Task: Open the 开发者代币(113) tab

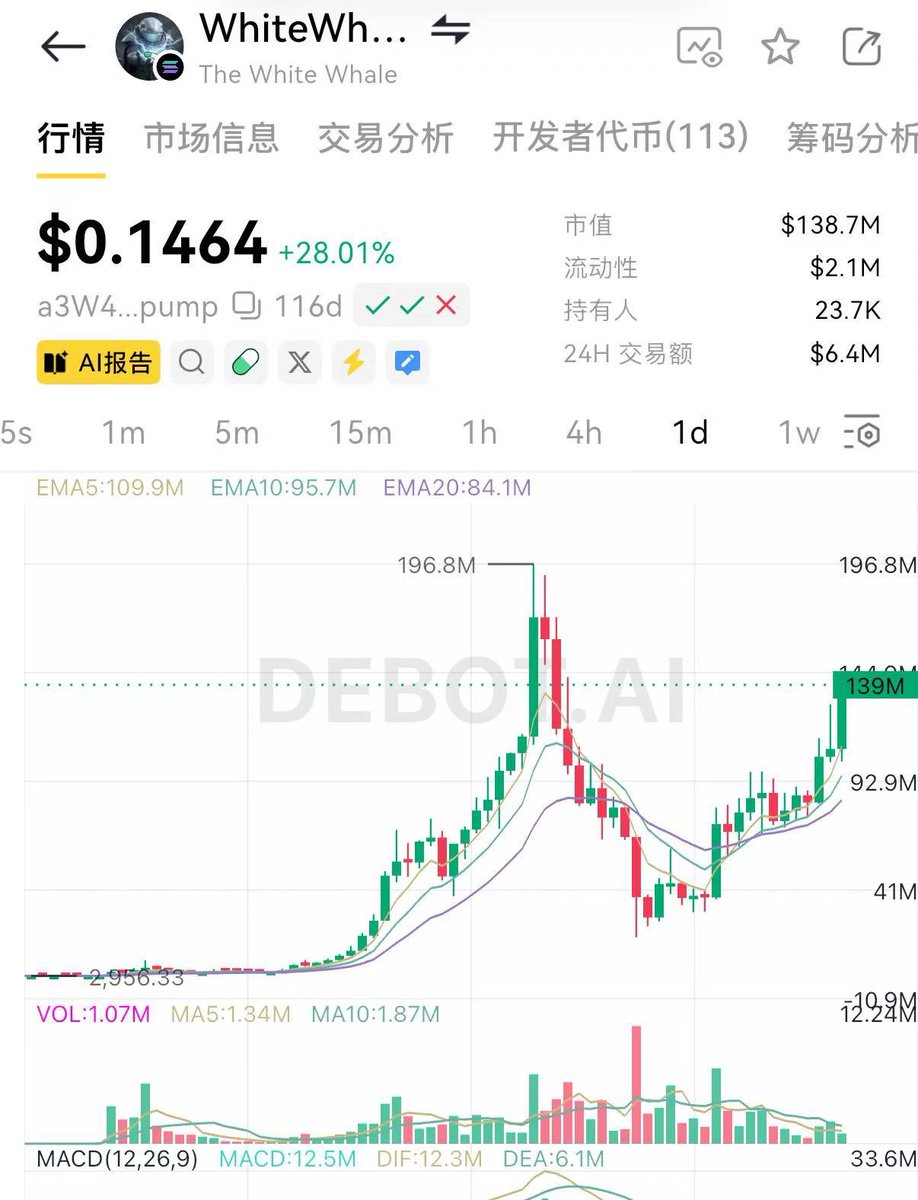Action: click(x=620, y=138)
